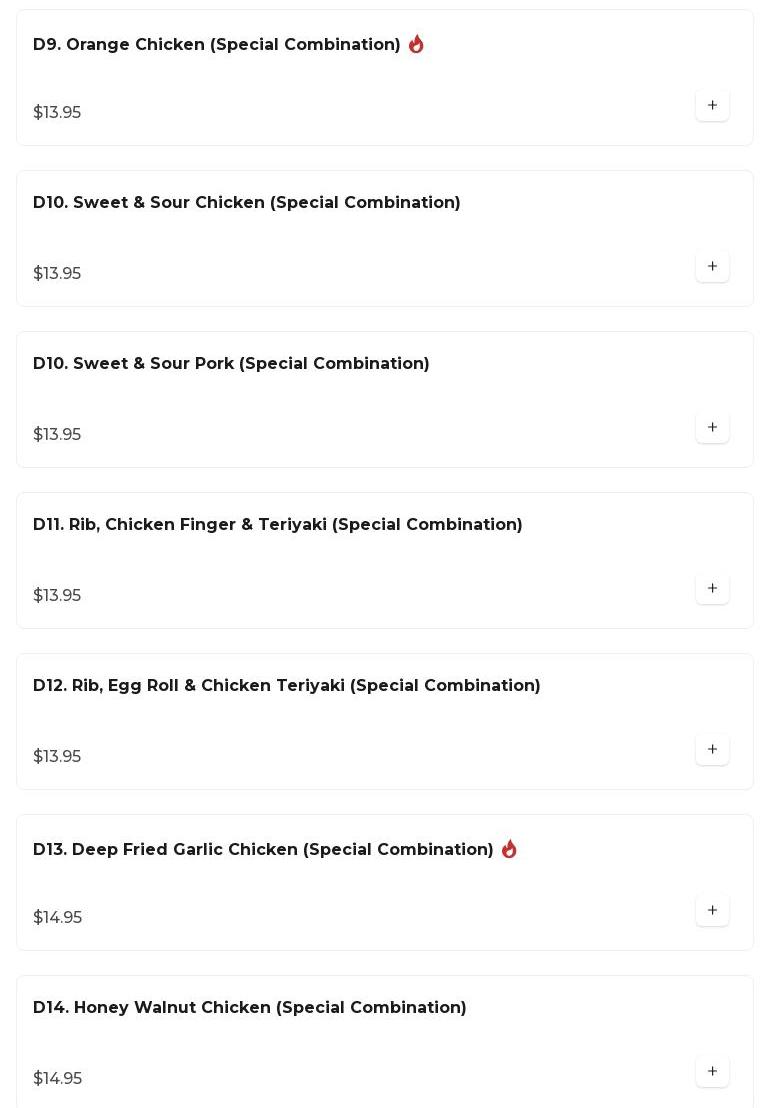Image resolution: width=770 pixels, height=1108 pixels.
Task: Add D9 Orange Chicken to cart
Action: point(712,105)
